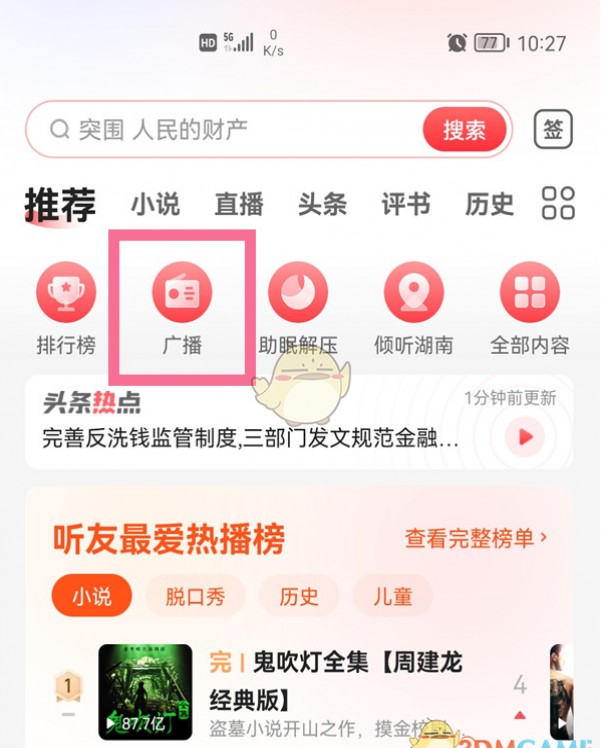
Task: Open the 历史 top tab
Action: coord(489,205)
